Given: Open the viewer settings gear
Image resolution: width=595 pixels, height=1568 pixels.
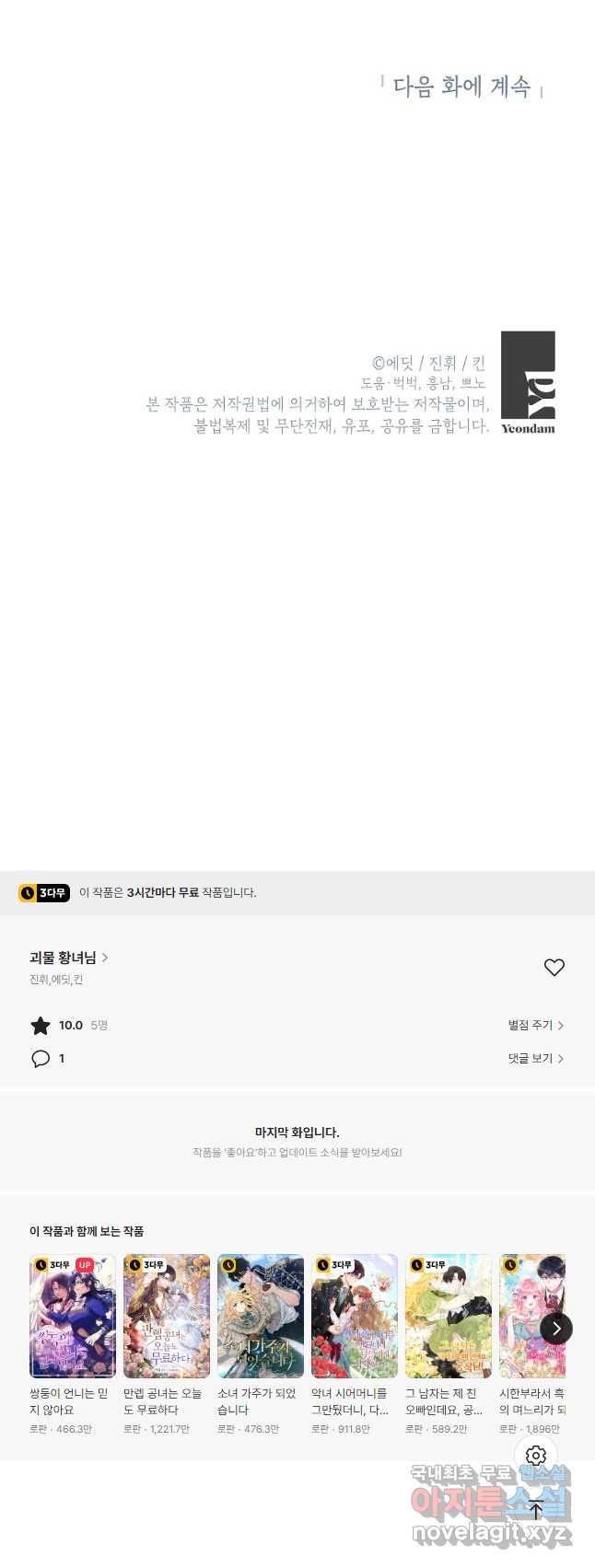Looking at the screenshot, I should (536, 1456).
